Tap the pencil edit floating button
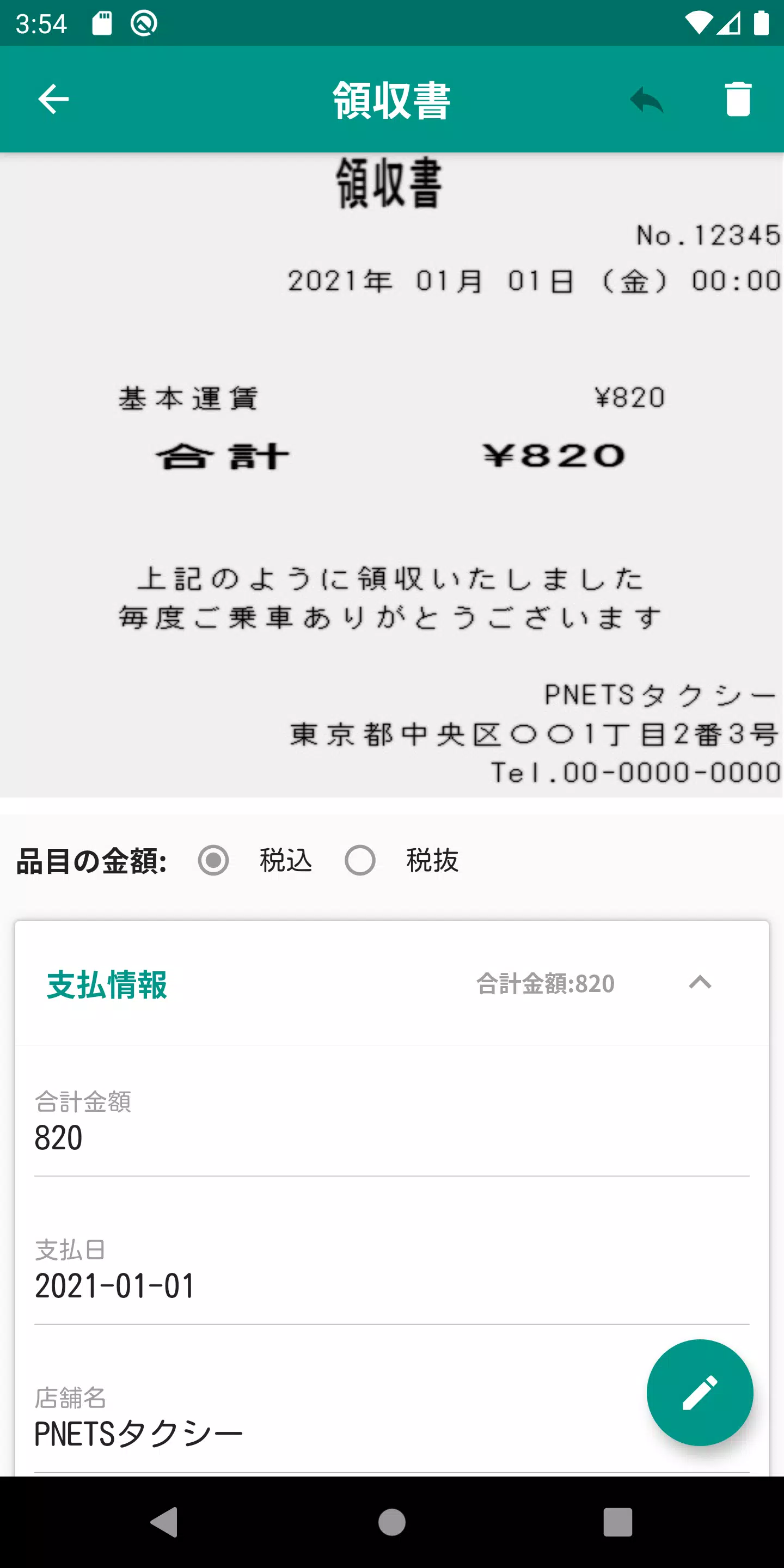Image resolution: width=784 pixels, height=1568 pixels. coord(700,1393)
